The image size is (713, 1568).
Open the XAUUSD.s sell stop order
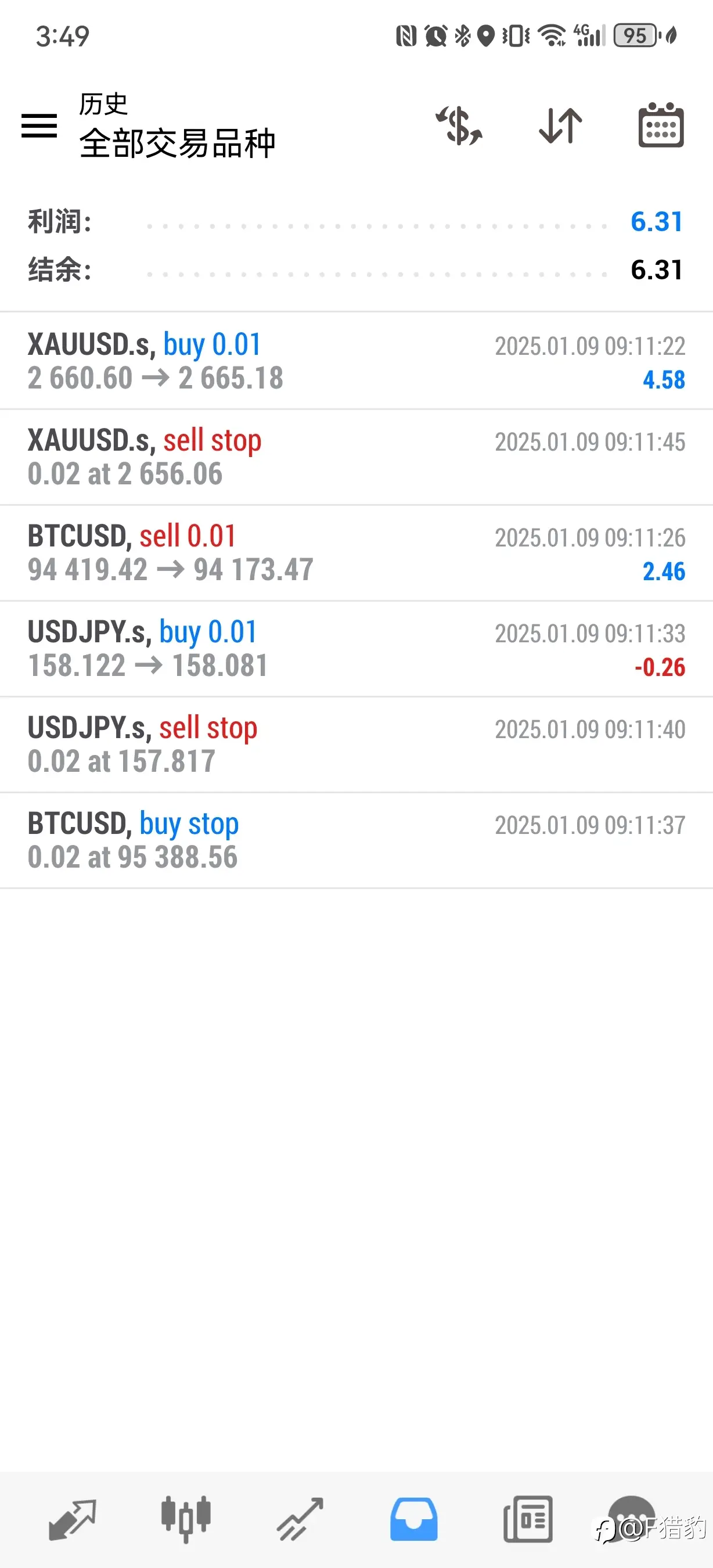point(356,457)
